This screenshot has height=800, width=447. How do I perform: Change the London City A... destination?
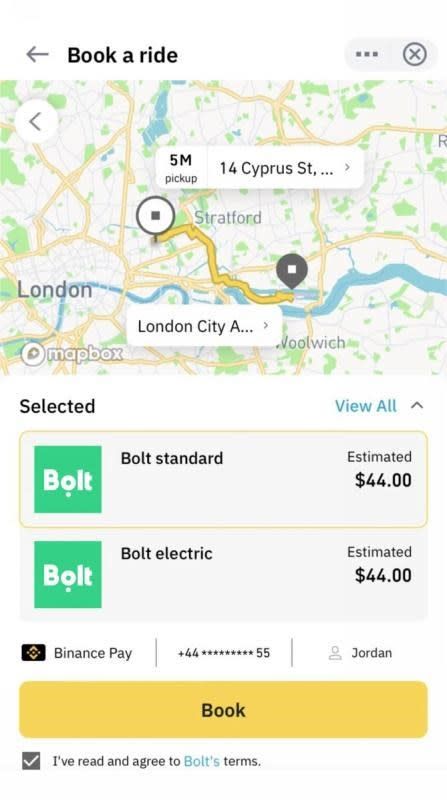coord(204,326)
